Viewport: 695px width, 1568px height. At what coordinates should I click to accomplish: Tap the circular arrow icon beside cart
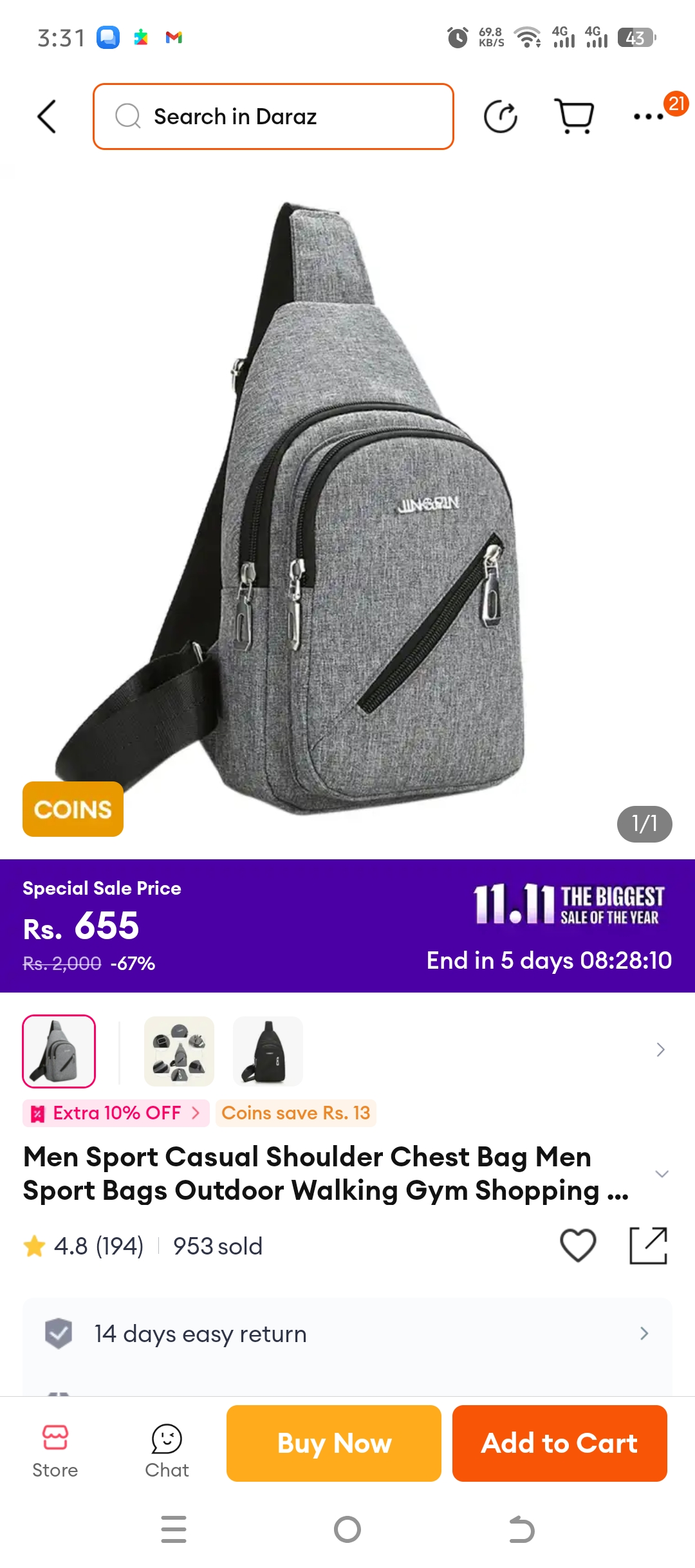coord(501,117)
